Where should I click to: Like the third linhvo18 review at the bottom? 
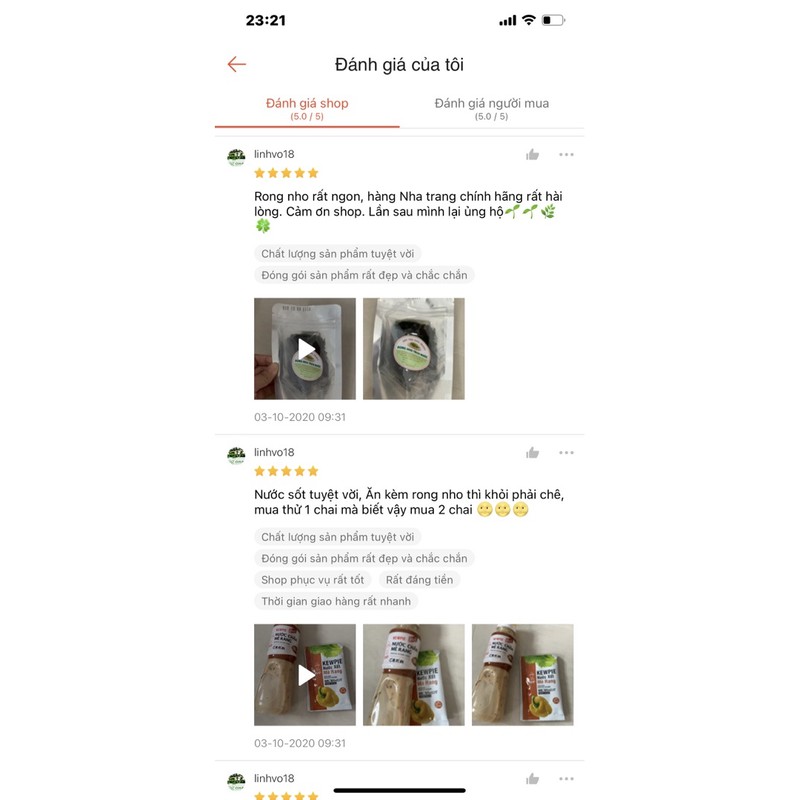pos(532,779)
